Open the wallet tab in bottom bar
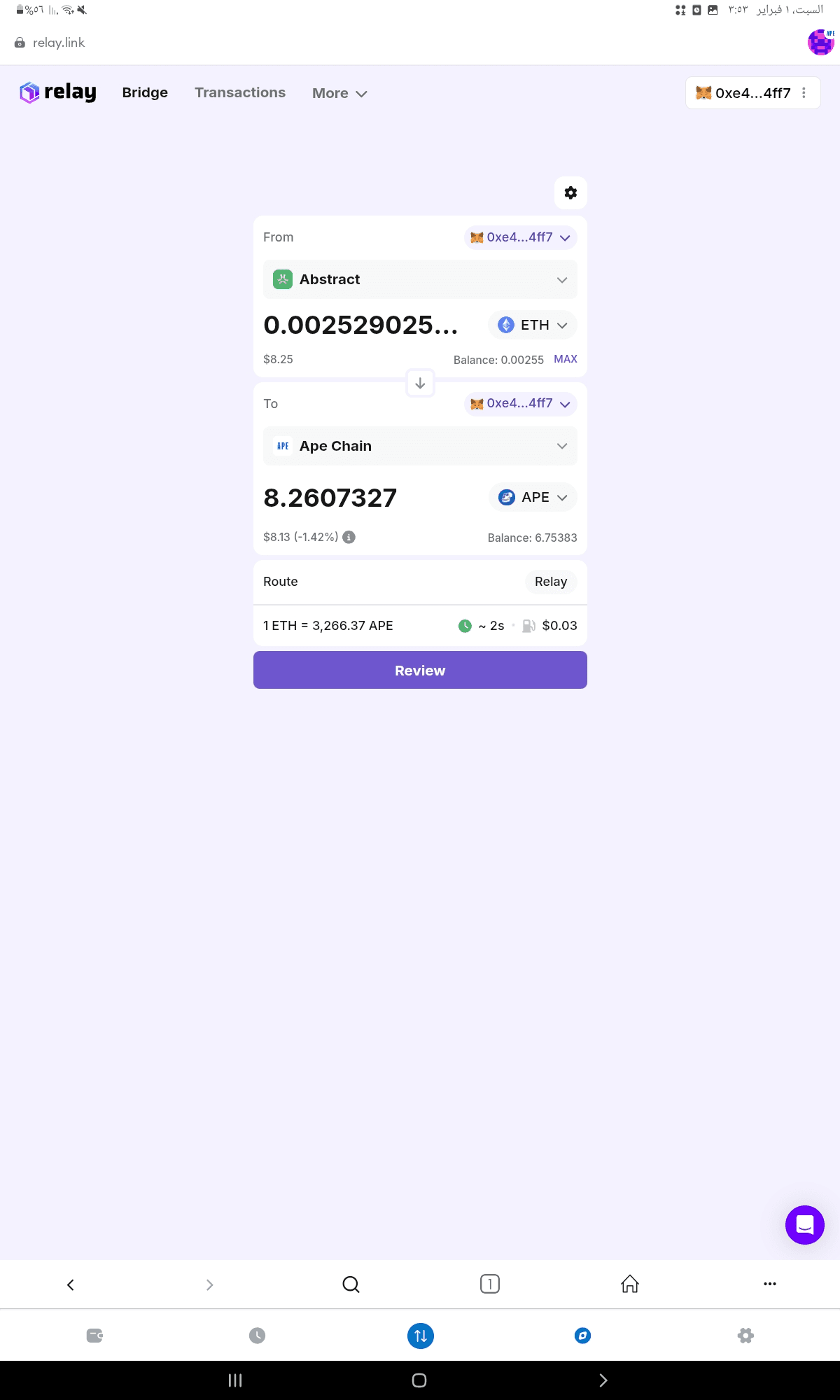This screenshot has height=1400, width=840. click(x=94, y=1336)
